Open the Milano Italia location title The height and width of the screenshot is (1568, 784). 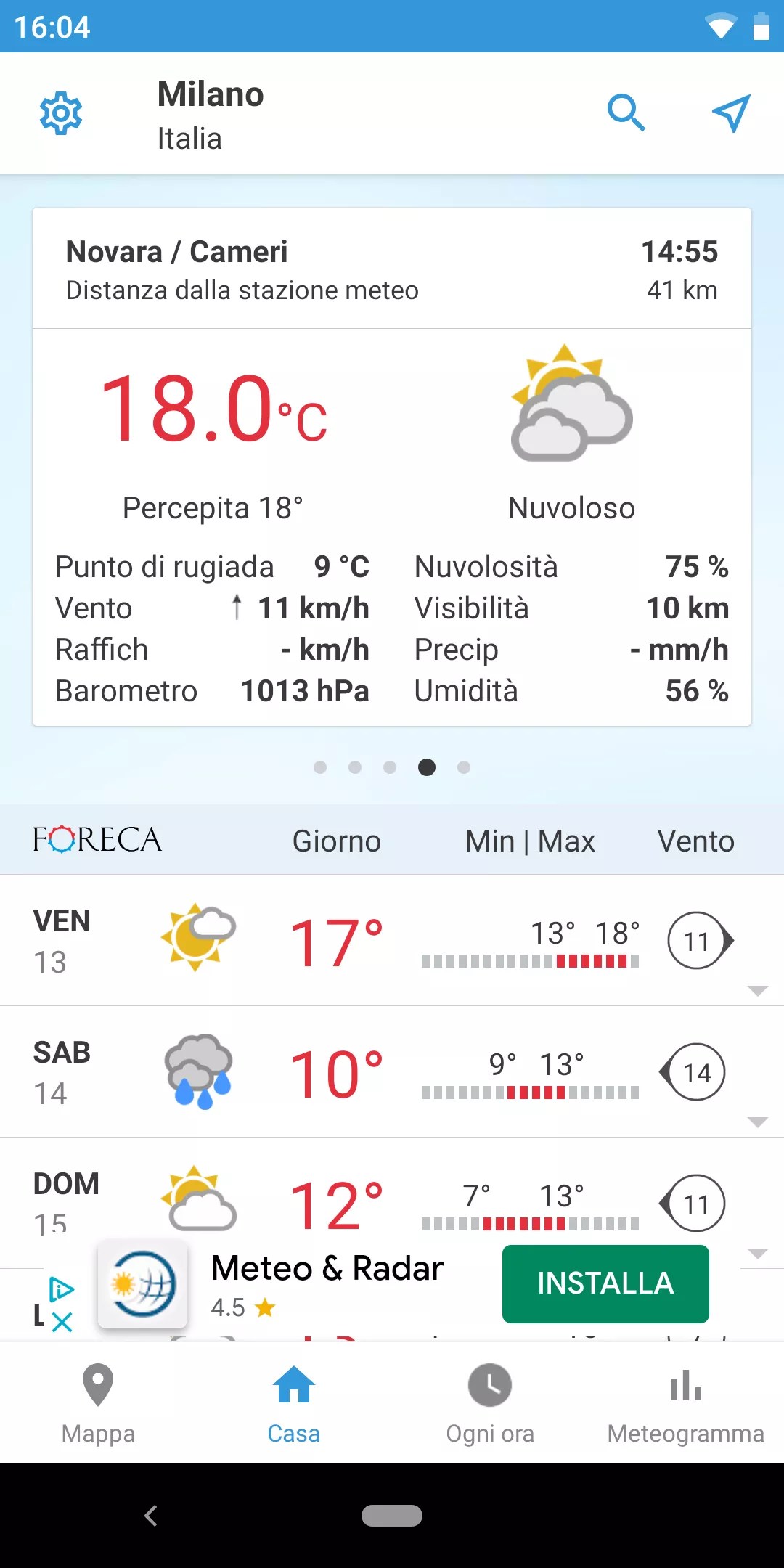pos(211,115)
